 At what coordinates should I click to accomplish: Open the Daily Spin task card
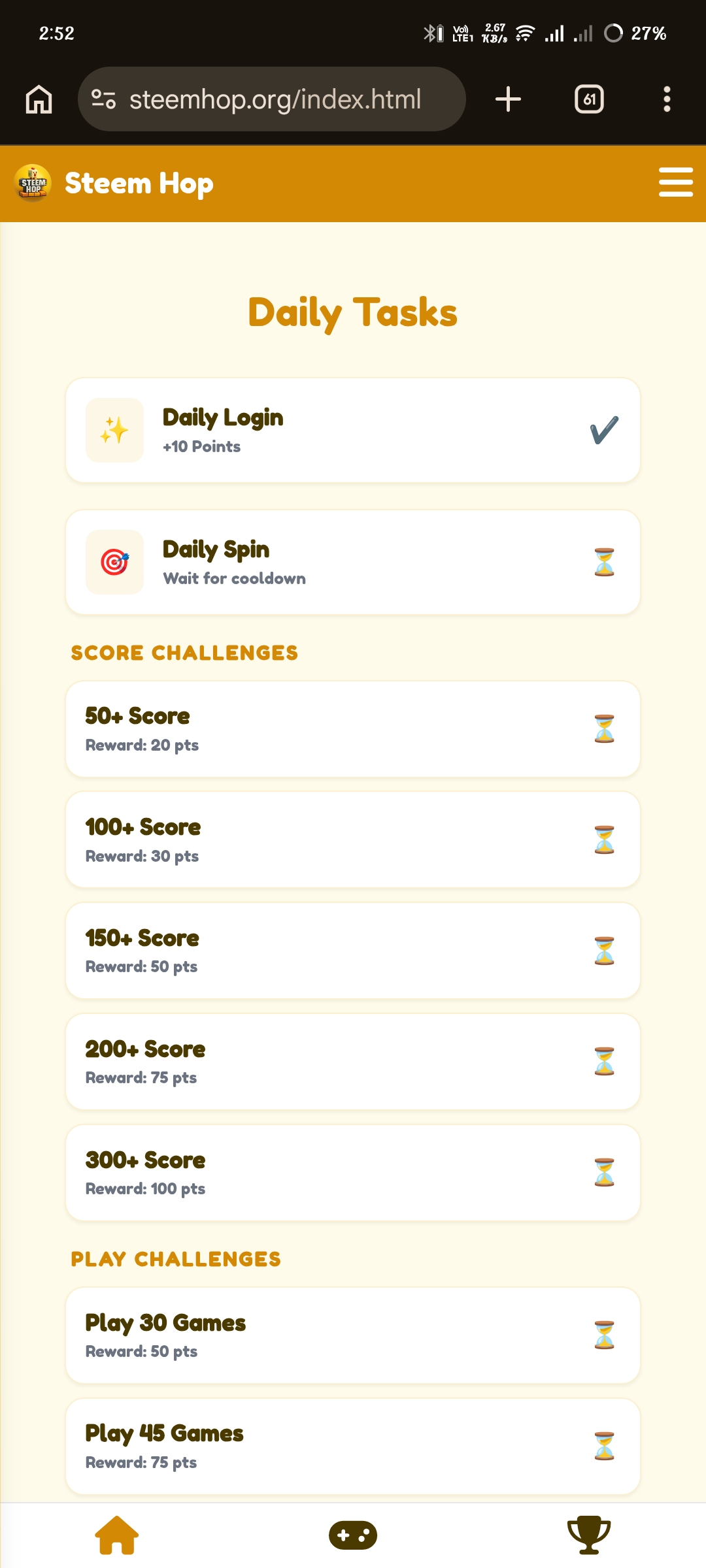[353, 563]
